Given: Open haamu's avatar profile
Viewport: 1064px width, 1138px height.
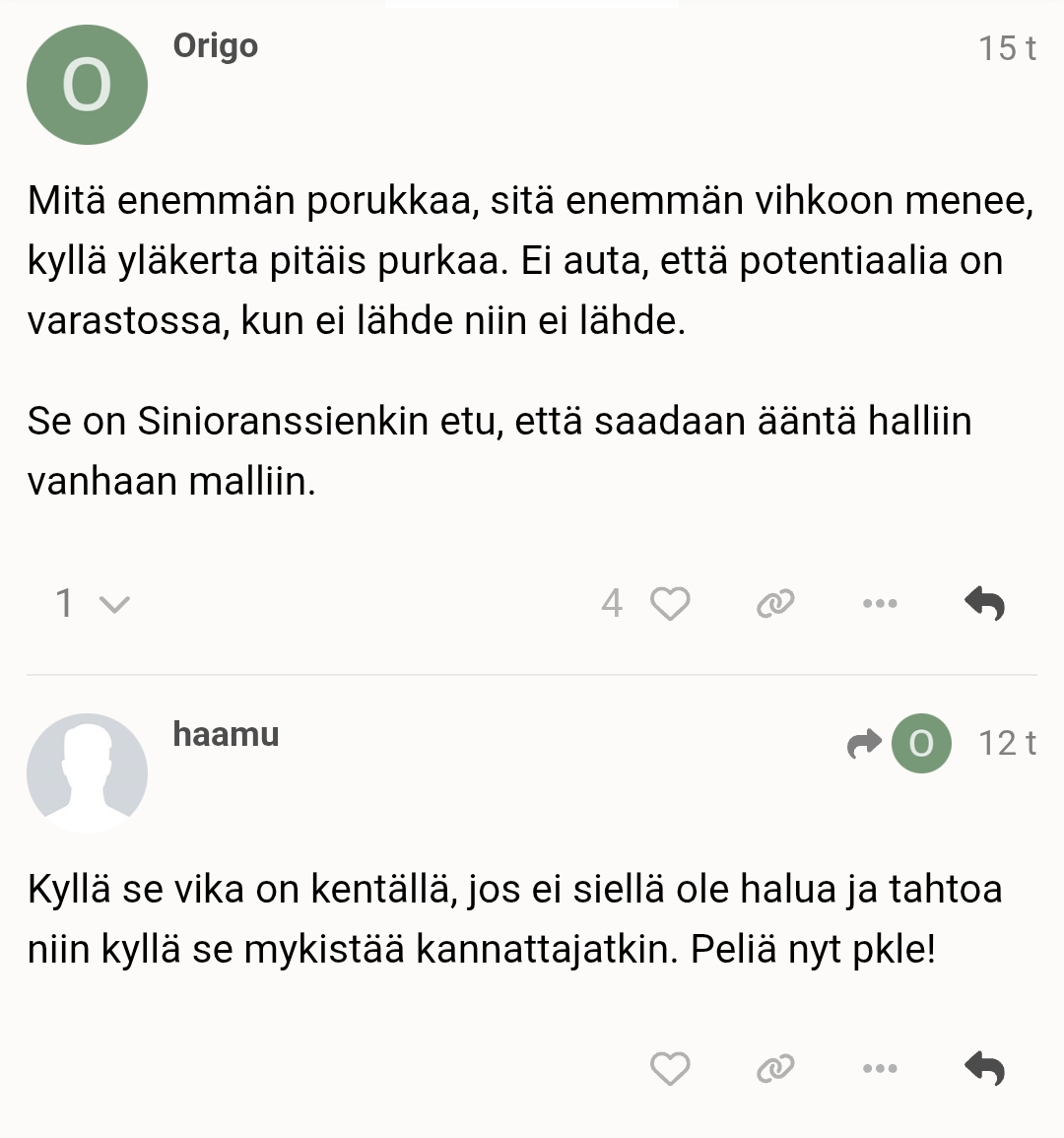Looking at the screenshot, I should tap(87, 772).
